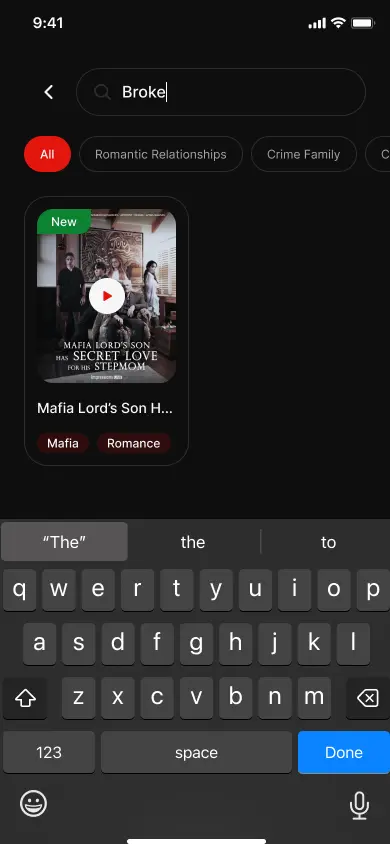390x844 pixels.
Task: Tap the Mafia tag
Action: point(62,444)
